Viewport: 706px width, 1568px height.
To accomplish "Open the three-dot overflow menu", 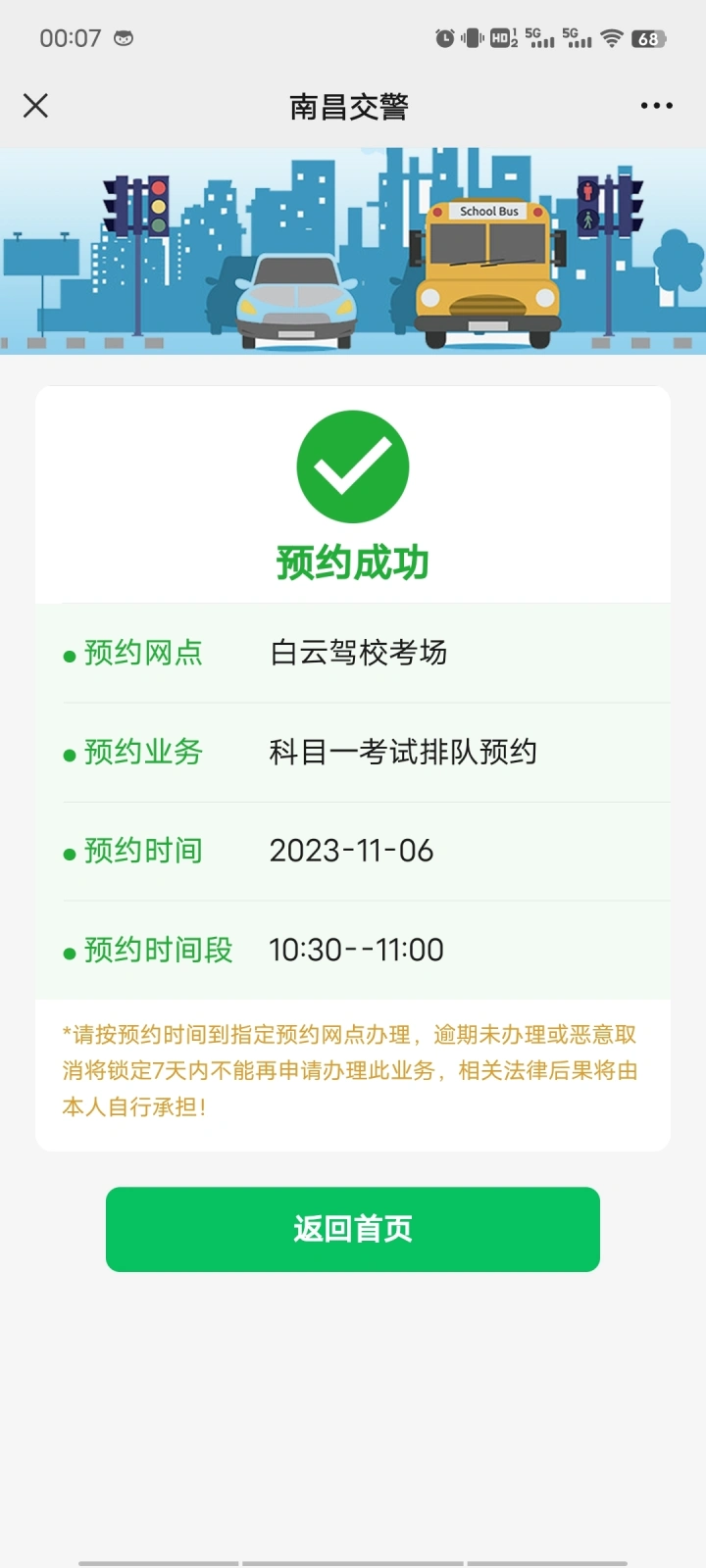I will coord(656,106).
